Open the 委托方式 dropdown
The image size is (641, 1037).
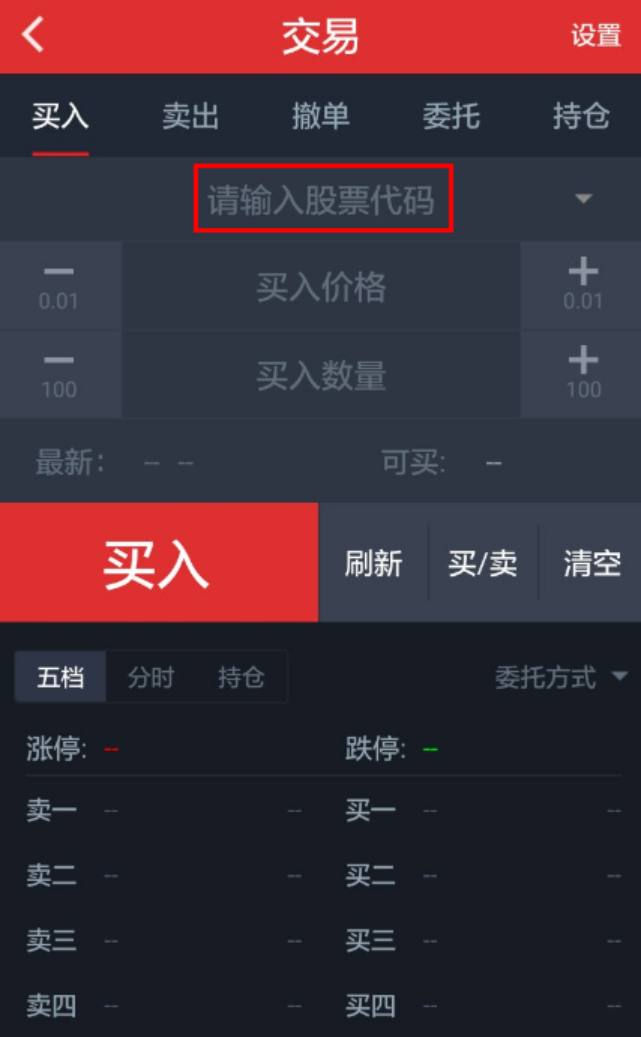pyautogui.click(x=561, y=677)
